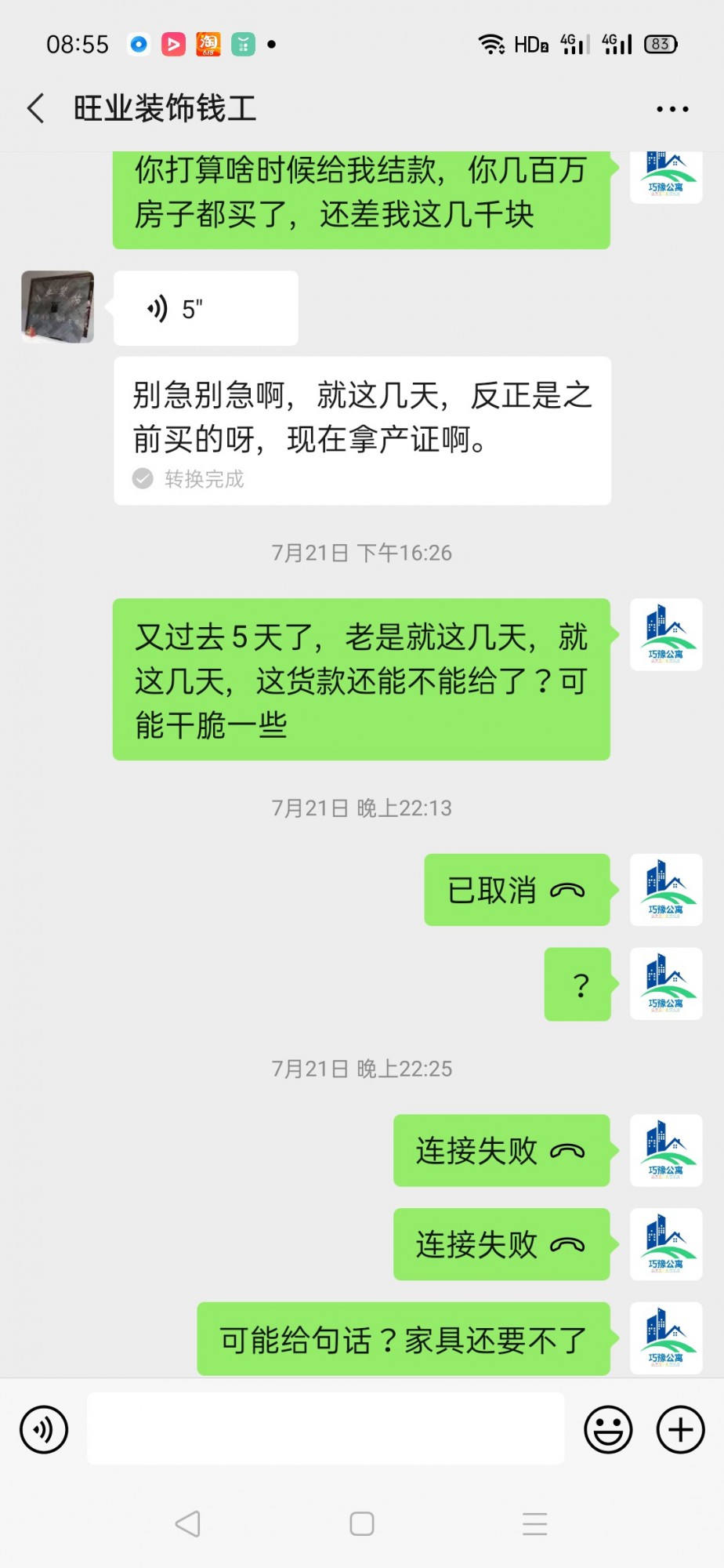This screenshot has width=724, height=1568.
Task: Redial from the 已取消 call bubble
Action: coord(516,891)
